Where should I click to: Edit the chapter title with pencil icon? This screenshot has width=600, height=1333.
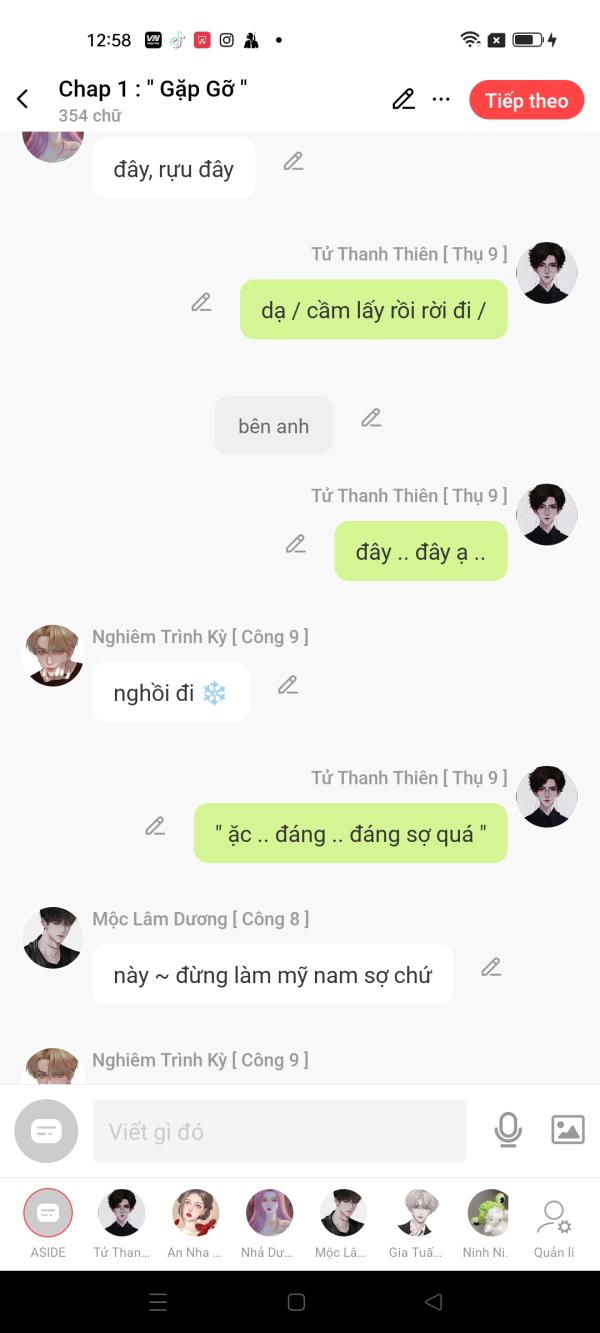coord(403,99)
